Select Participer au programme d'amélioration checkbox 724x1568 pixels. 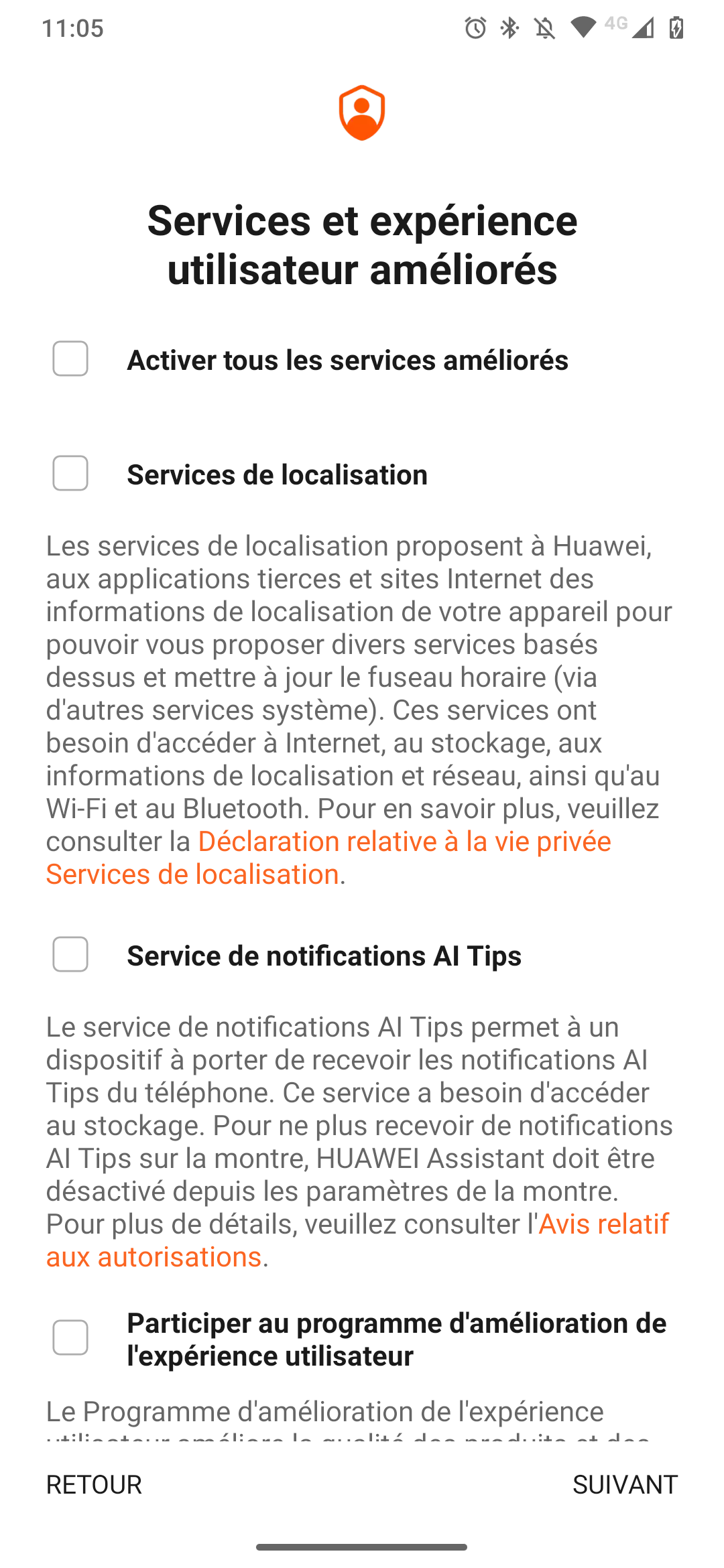point(70,1337)
